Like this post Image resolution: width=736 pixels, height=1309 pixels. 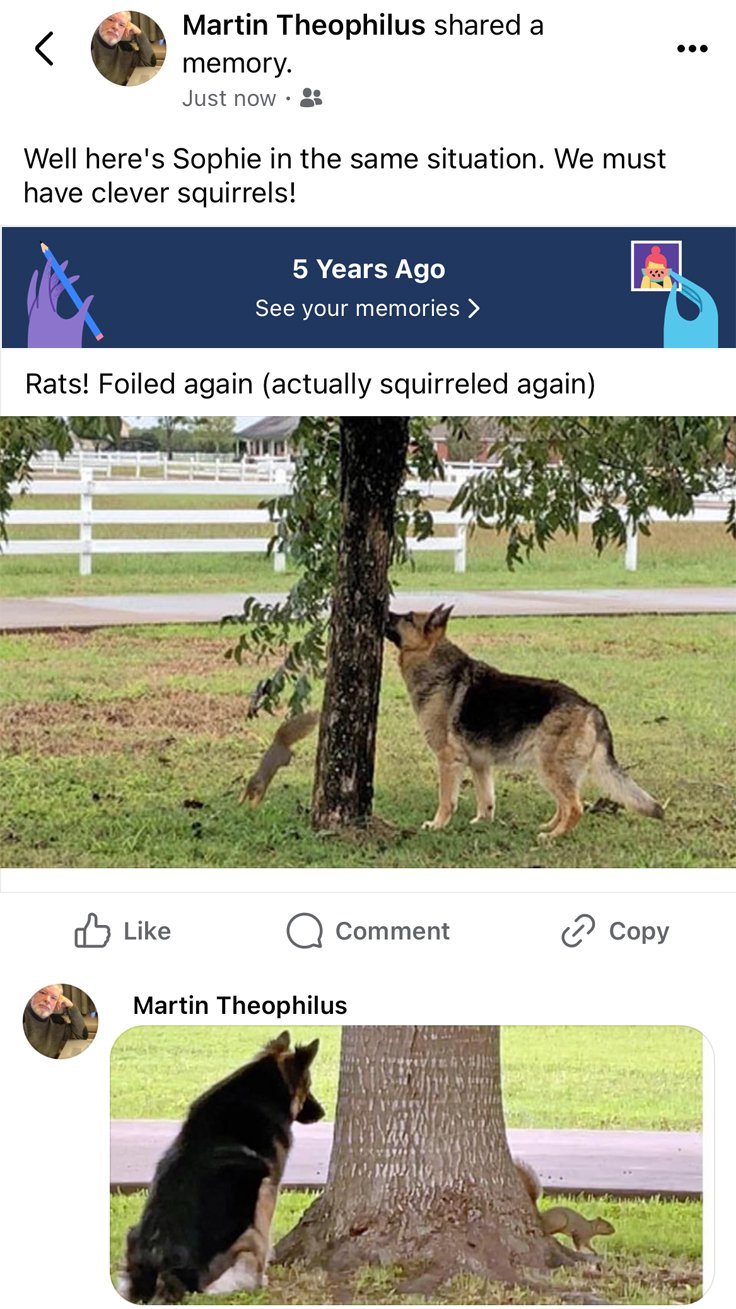click(x=123, y=931)
